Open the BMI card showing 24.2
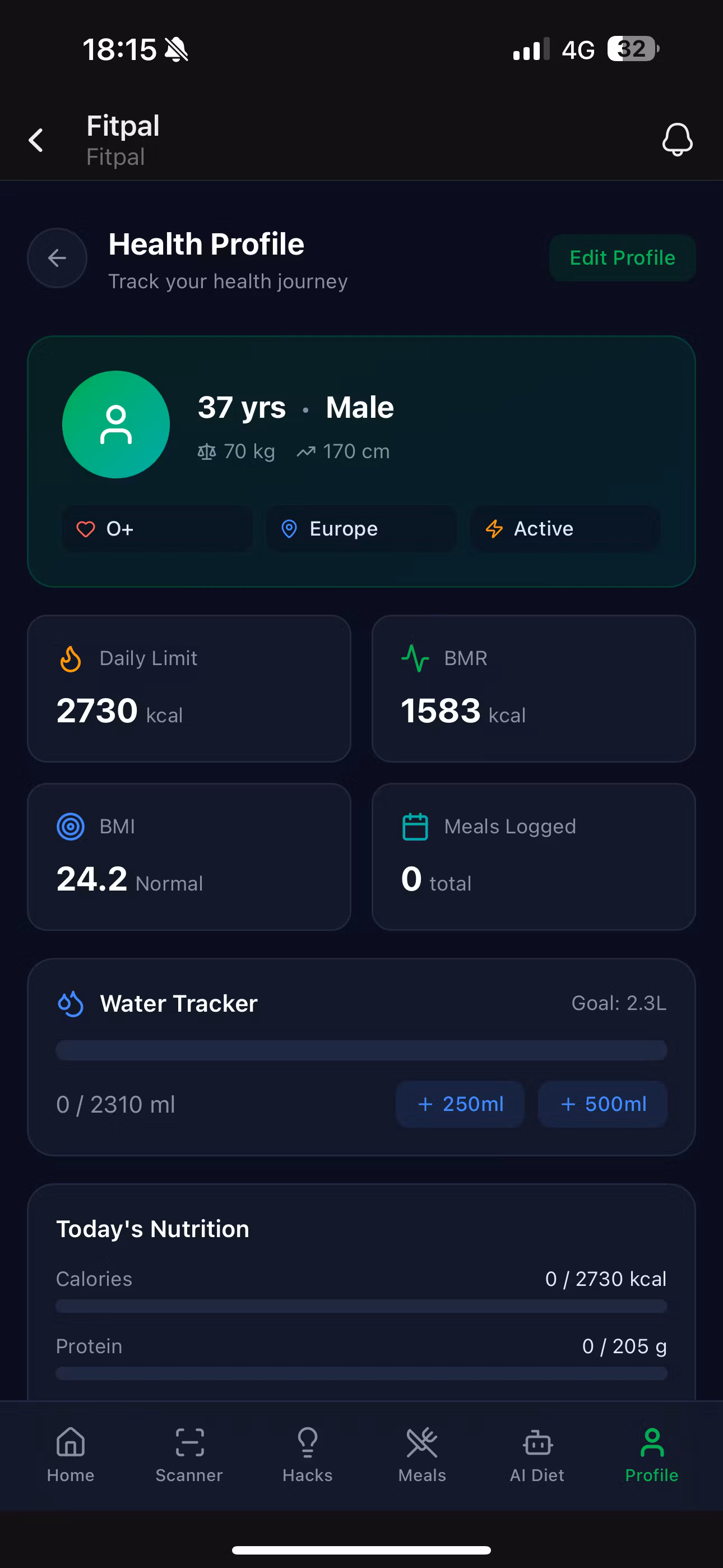 click(x=189, y=855)
